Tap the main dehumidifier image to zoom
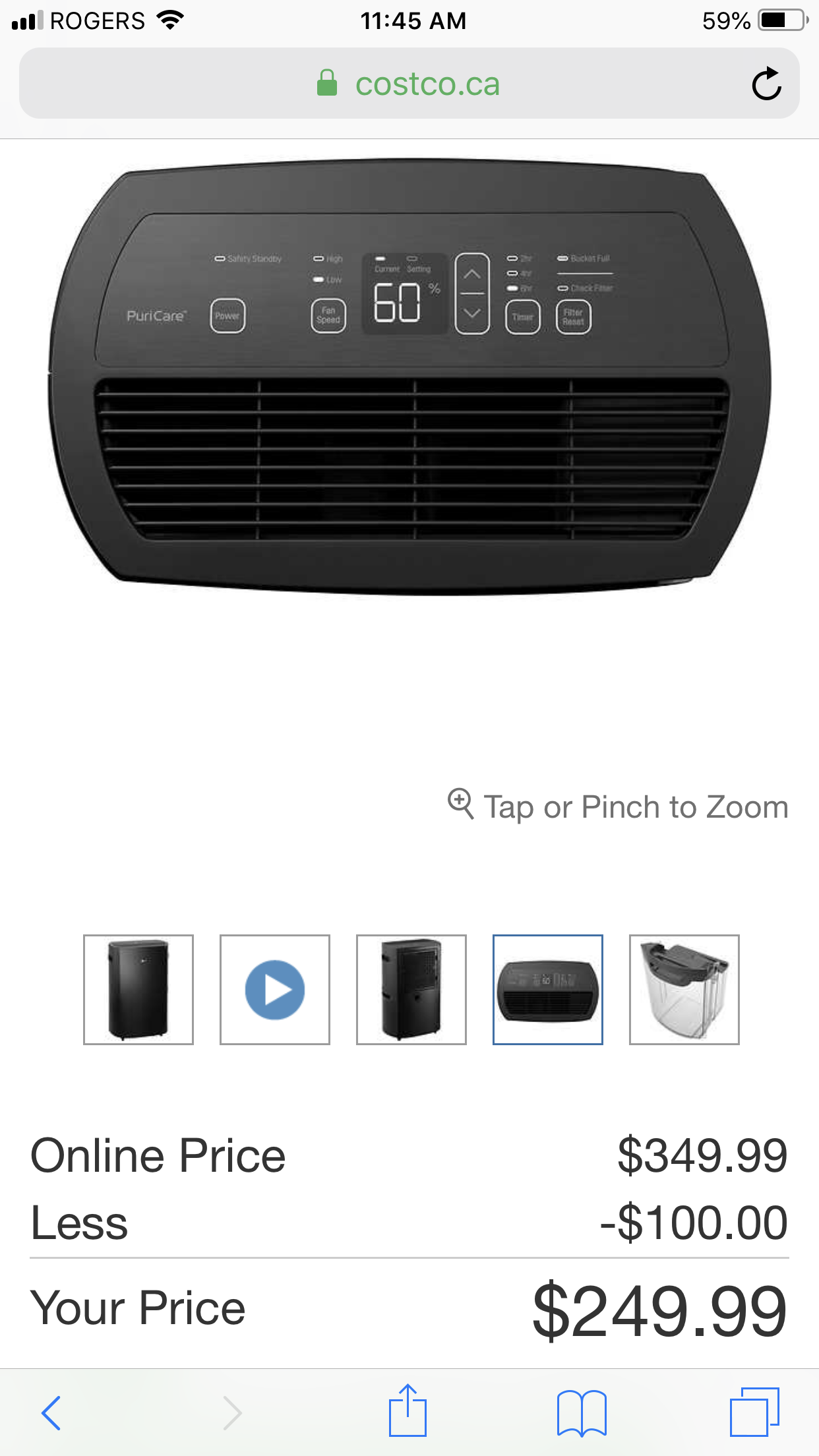The width and height of the screenshot is (819, 1456). (409, 377)
